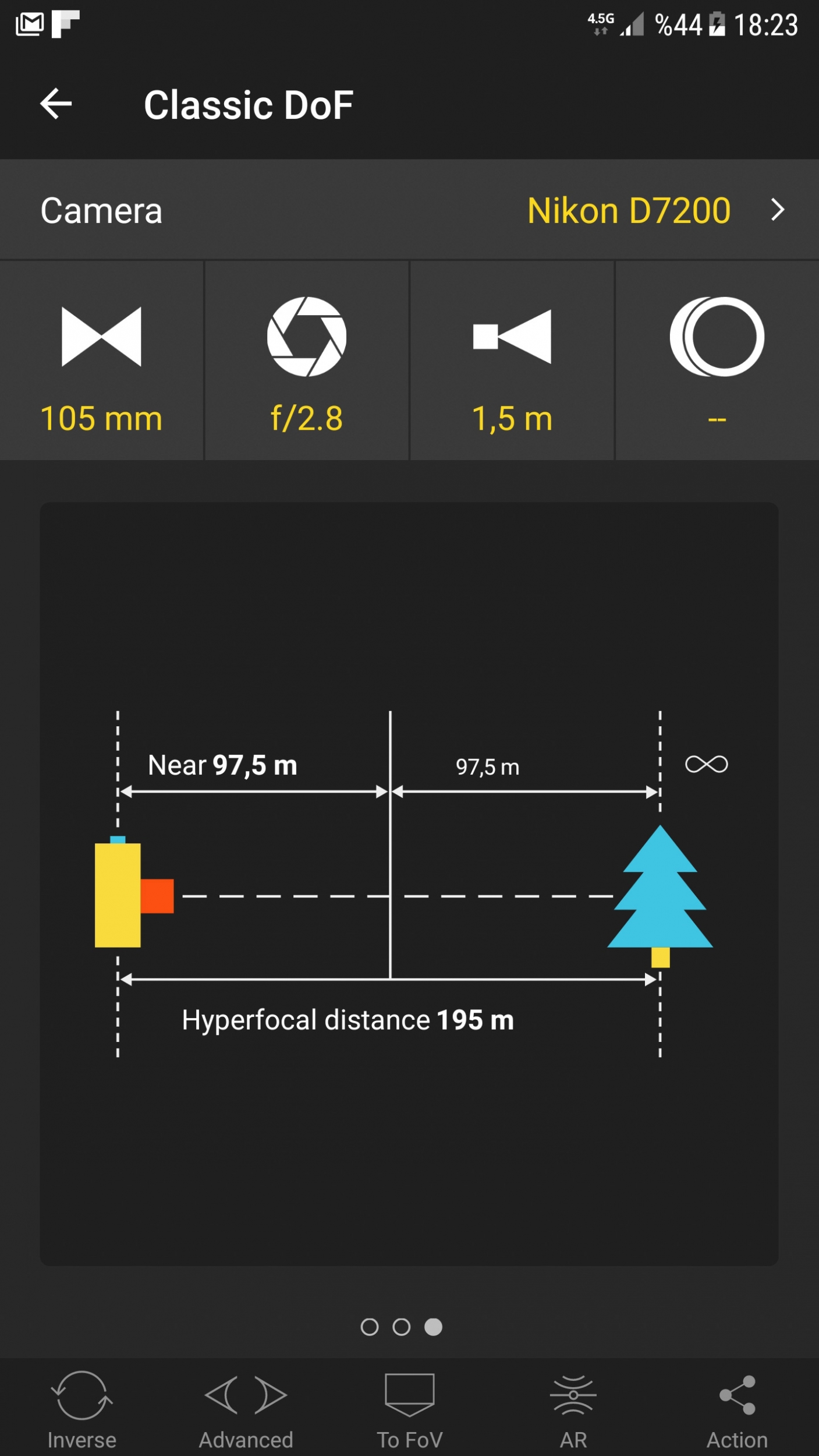819x1456 pixels.
Task: Change the 1,5 m focus distance
Action: [512, 361]
